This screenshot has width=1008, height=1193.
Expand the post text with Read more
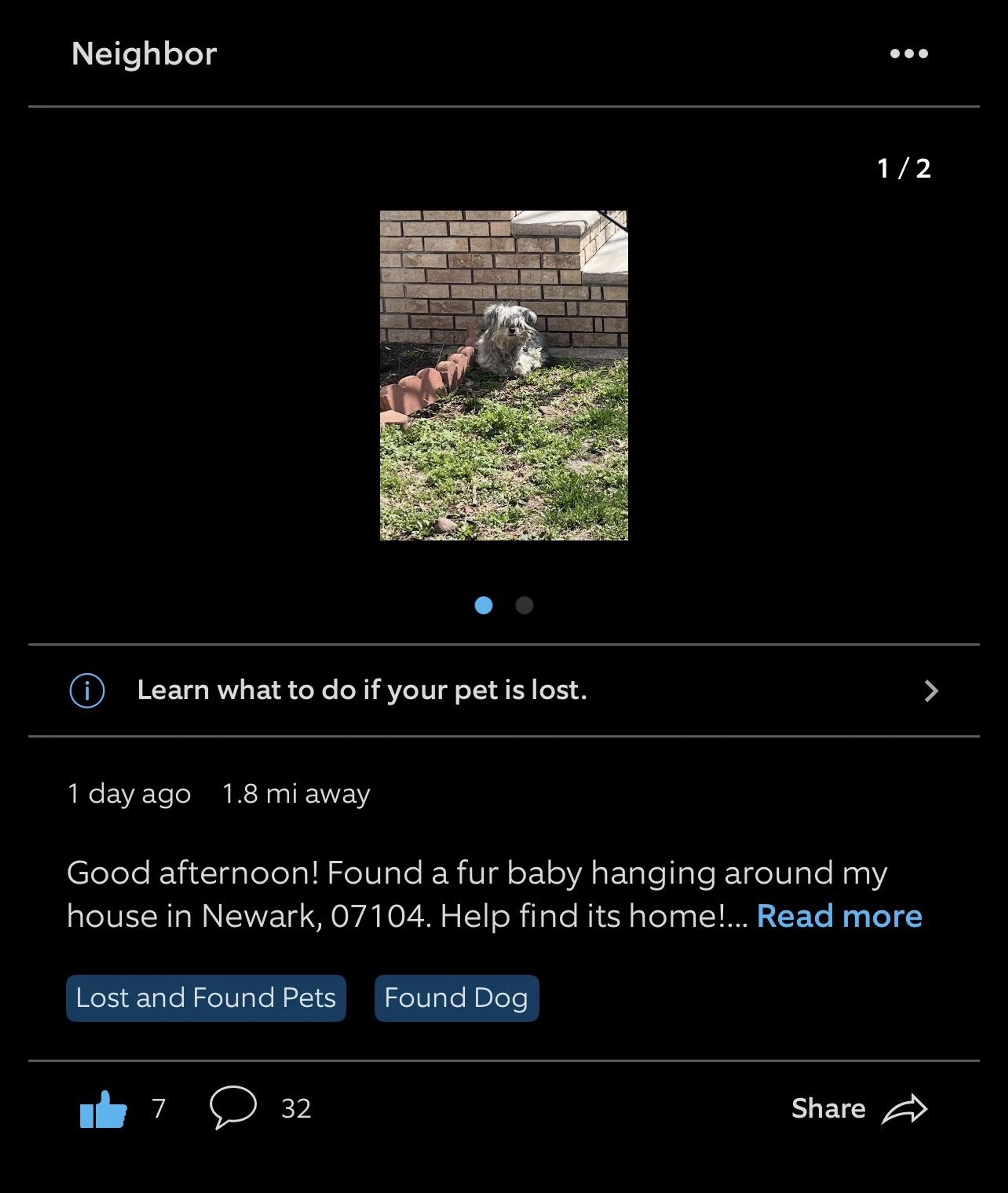[839, 915]
